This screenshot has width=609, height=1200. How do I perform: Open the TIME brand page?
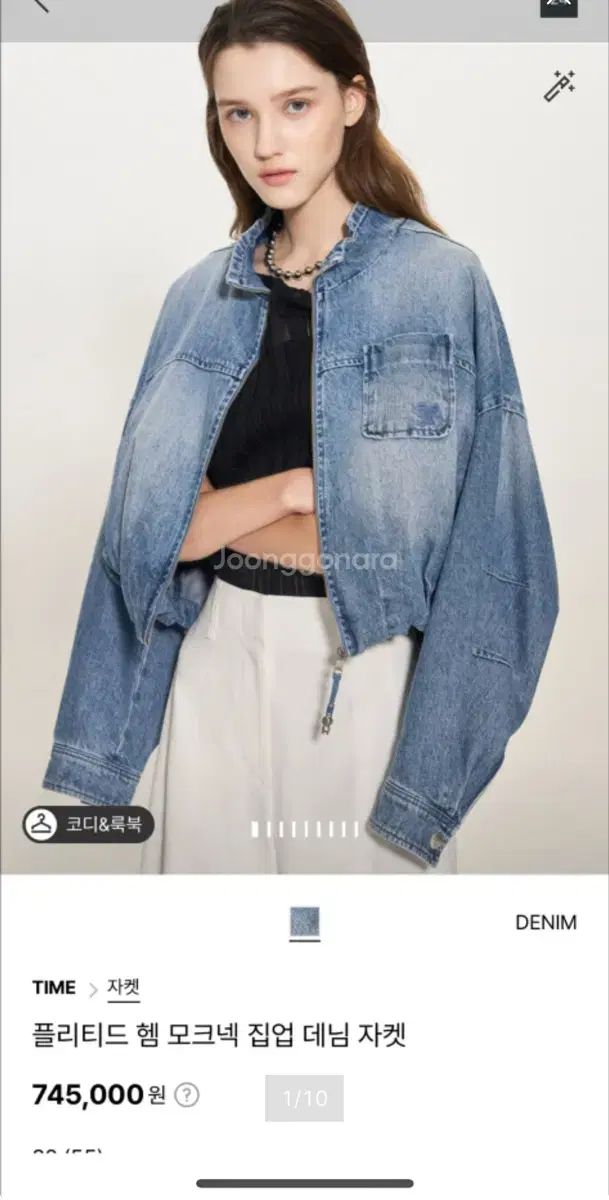click(53, 988)
